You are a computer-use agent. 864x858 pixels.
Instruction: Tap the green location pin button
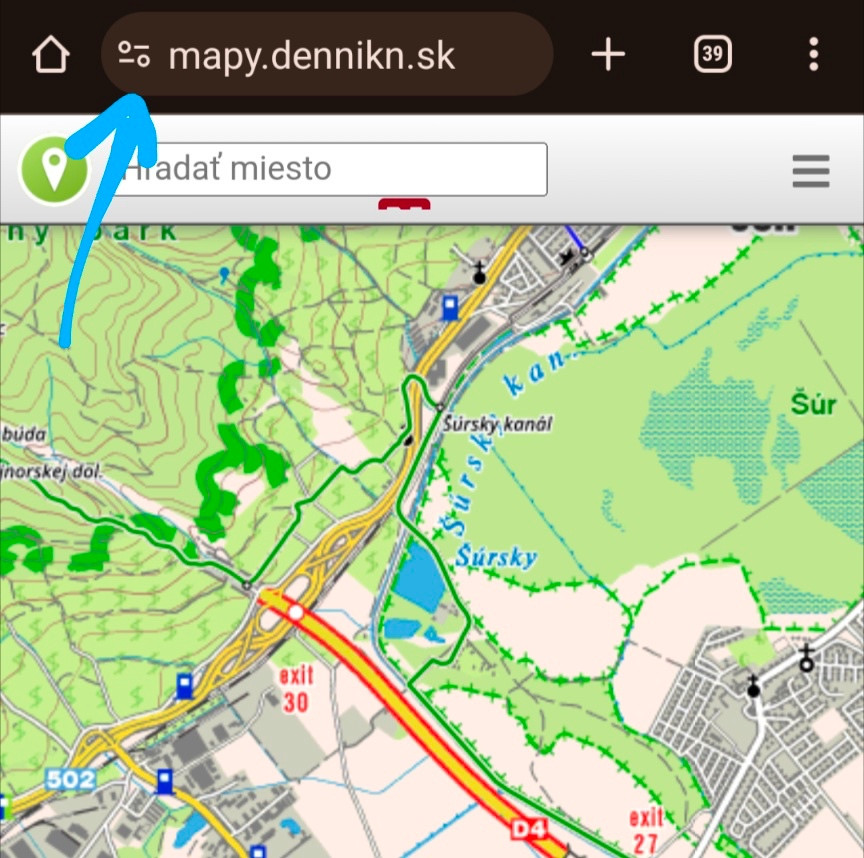coord(54,170)
